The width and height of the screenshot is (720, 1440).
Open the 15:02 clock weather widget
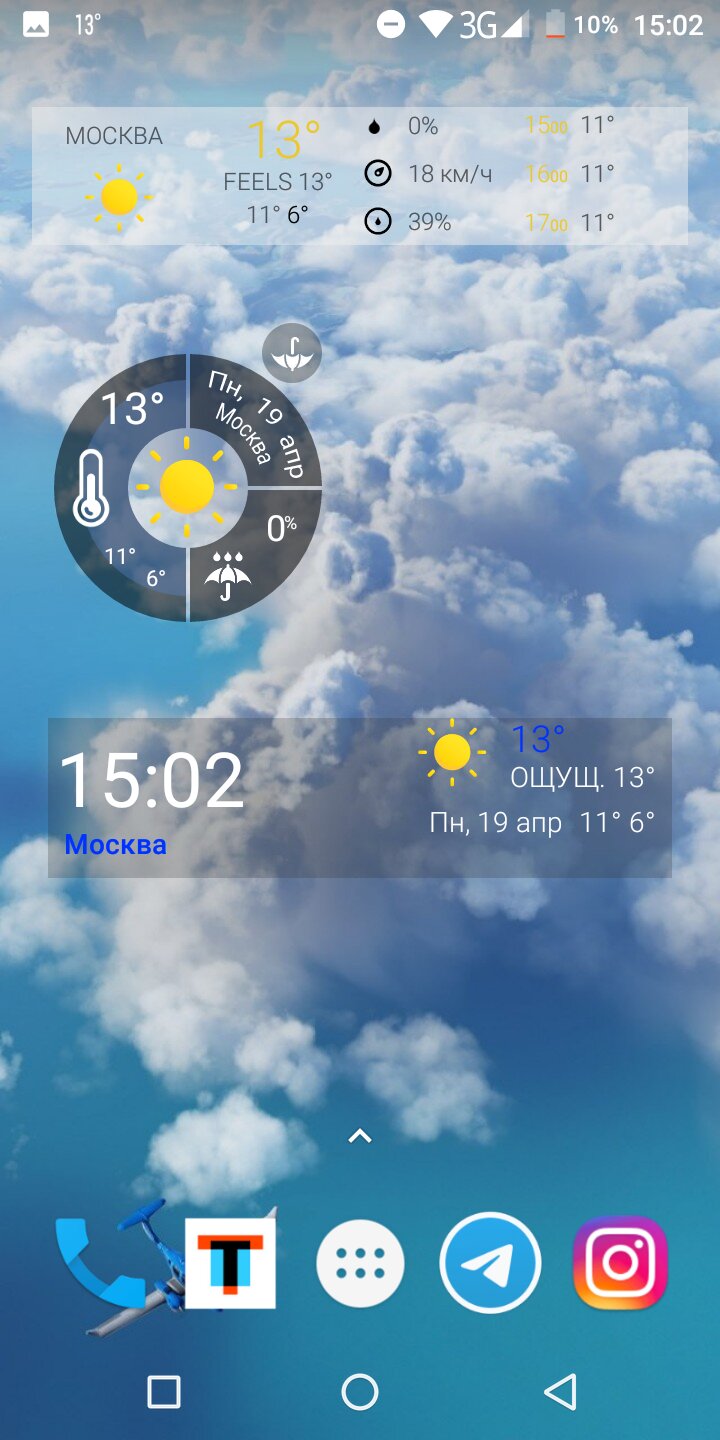360,798
